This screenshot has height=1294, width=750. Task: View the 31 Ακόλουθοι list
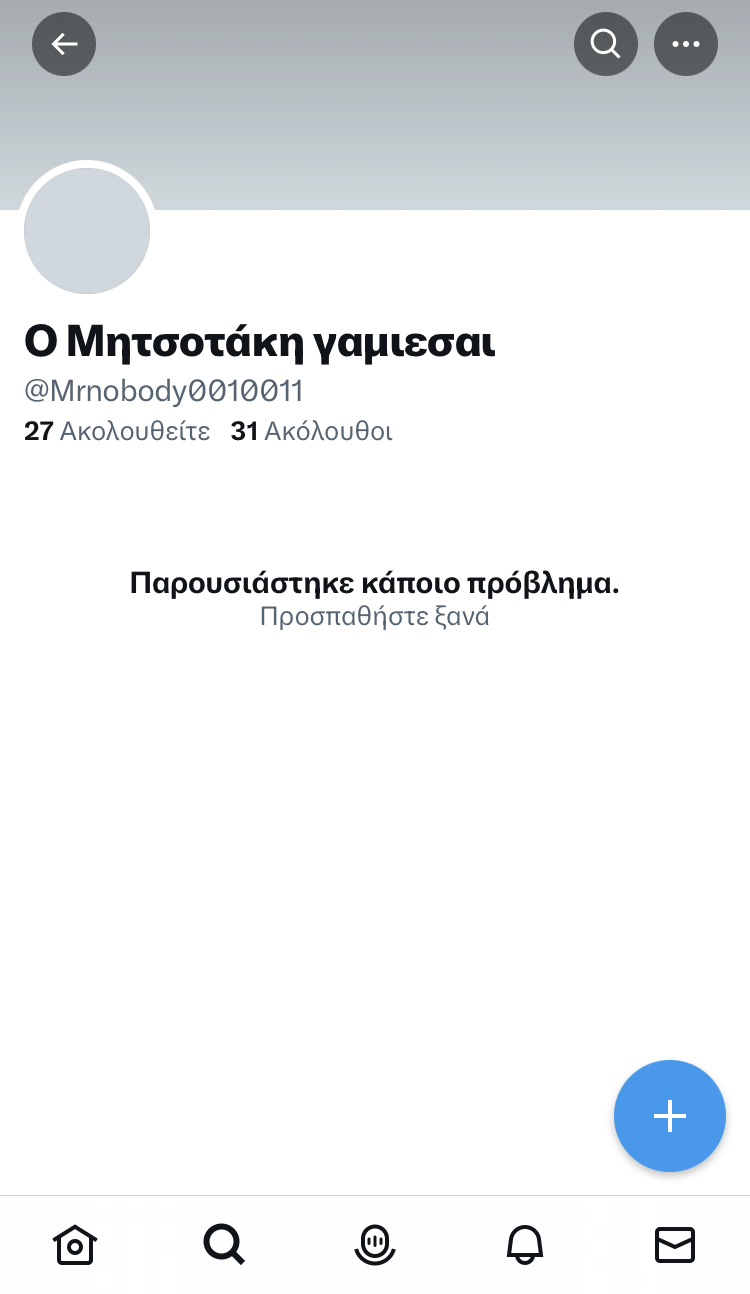(x=311, y=432)
